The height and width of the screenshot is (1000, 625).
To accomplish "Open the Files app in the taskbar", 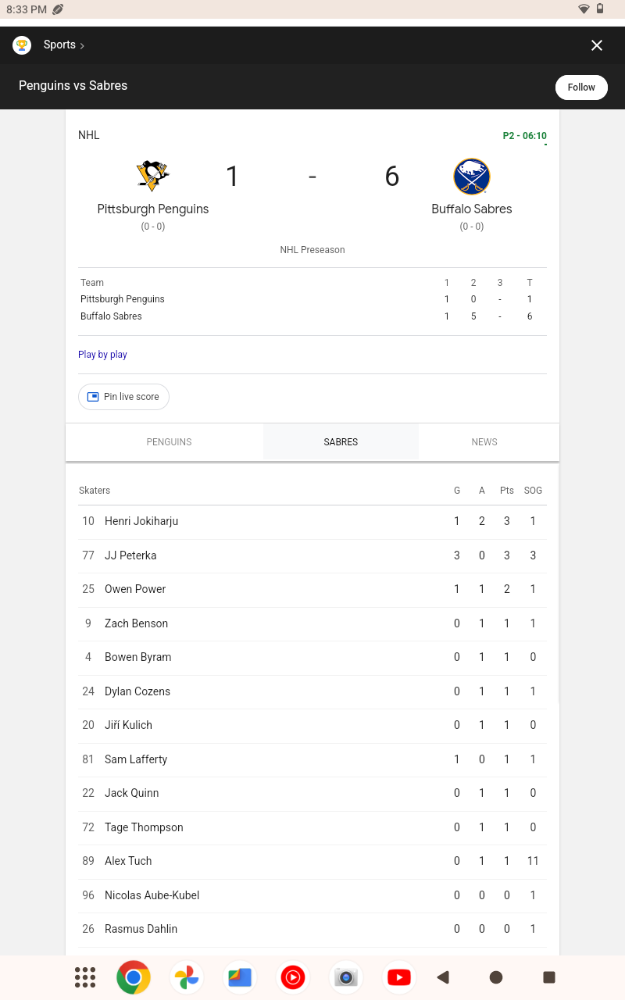I will point(240,977).
